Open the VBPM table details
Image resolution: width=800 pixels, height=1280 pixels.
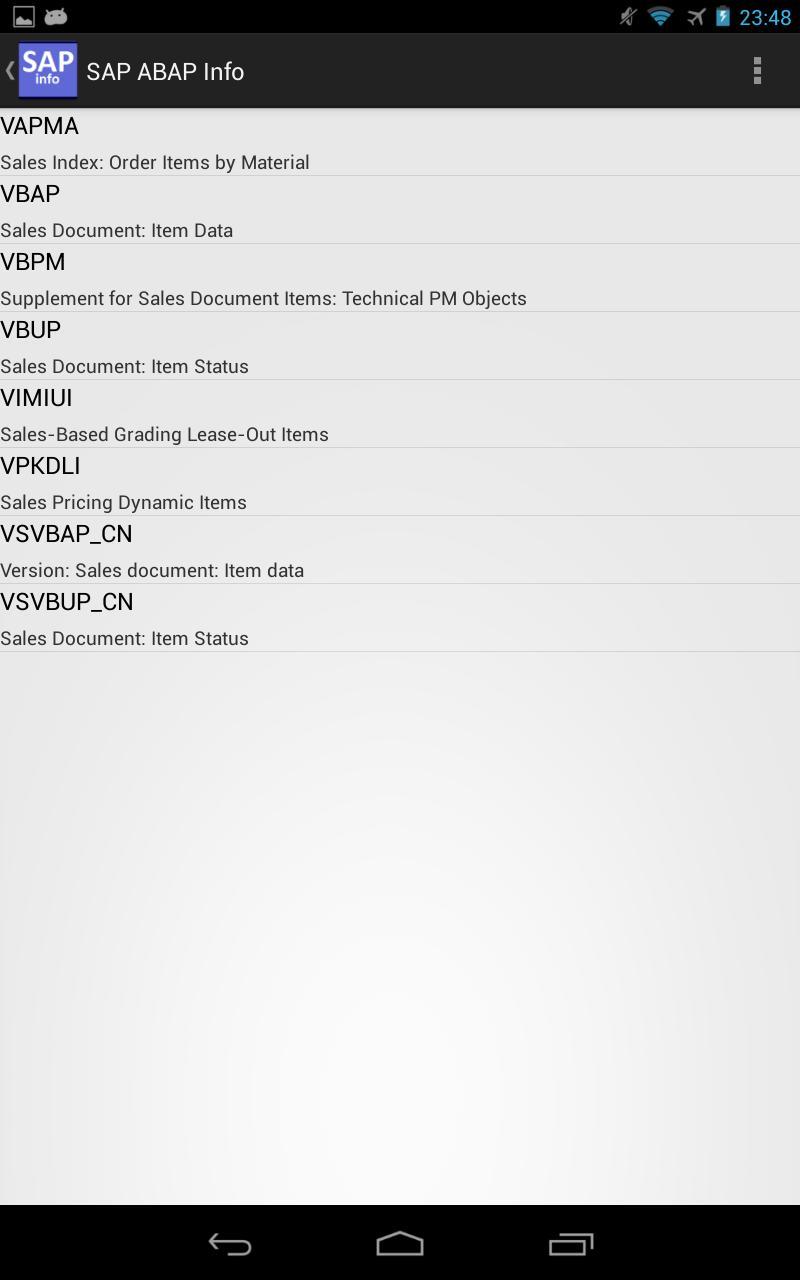pyautogui.click(x=400, y=278)
